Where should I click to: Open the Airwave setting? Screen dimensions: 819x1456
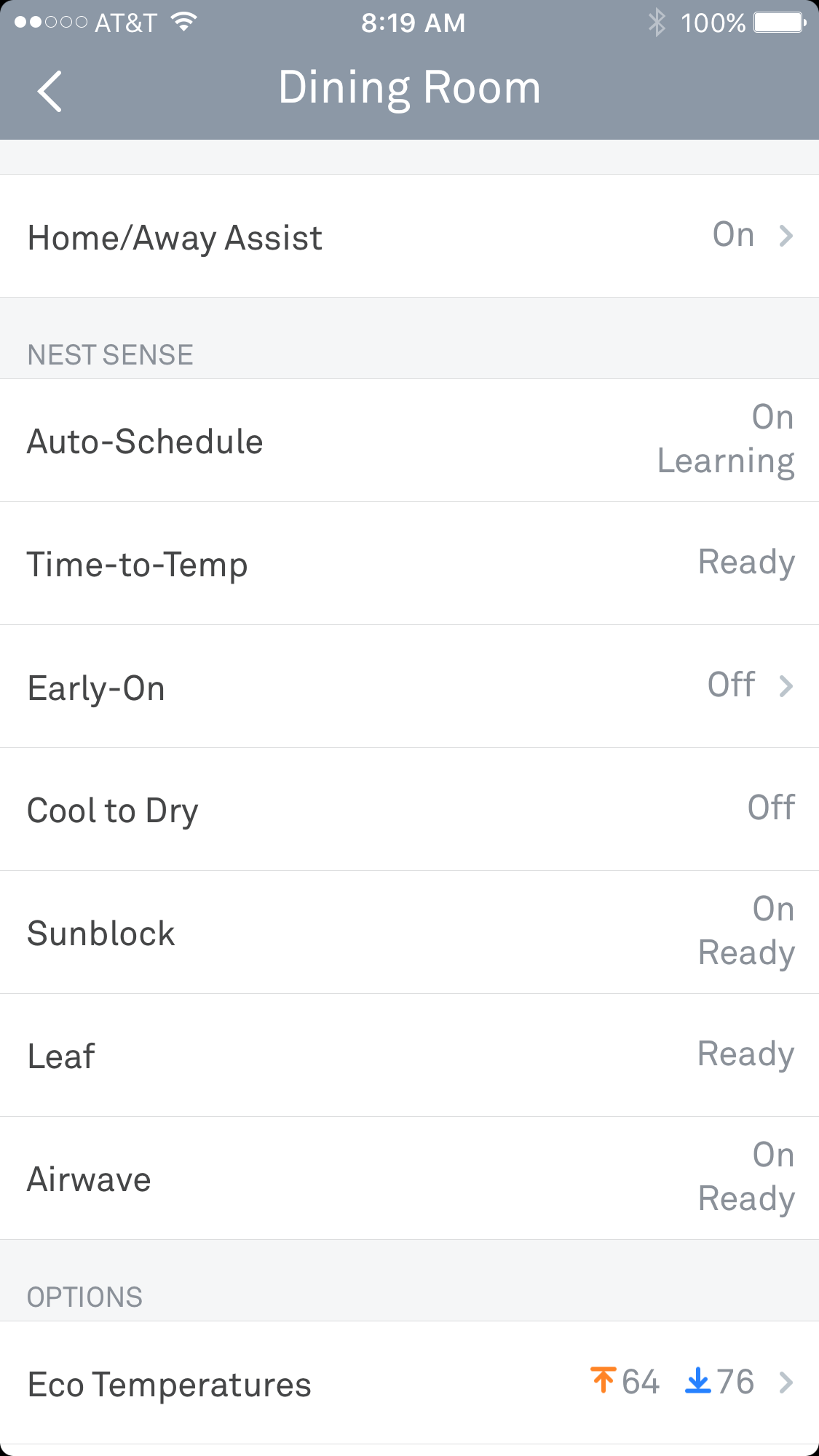pyautogui.click(x=409, y=1178)
